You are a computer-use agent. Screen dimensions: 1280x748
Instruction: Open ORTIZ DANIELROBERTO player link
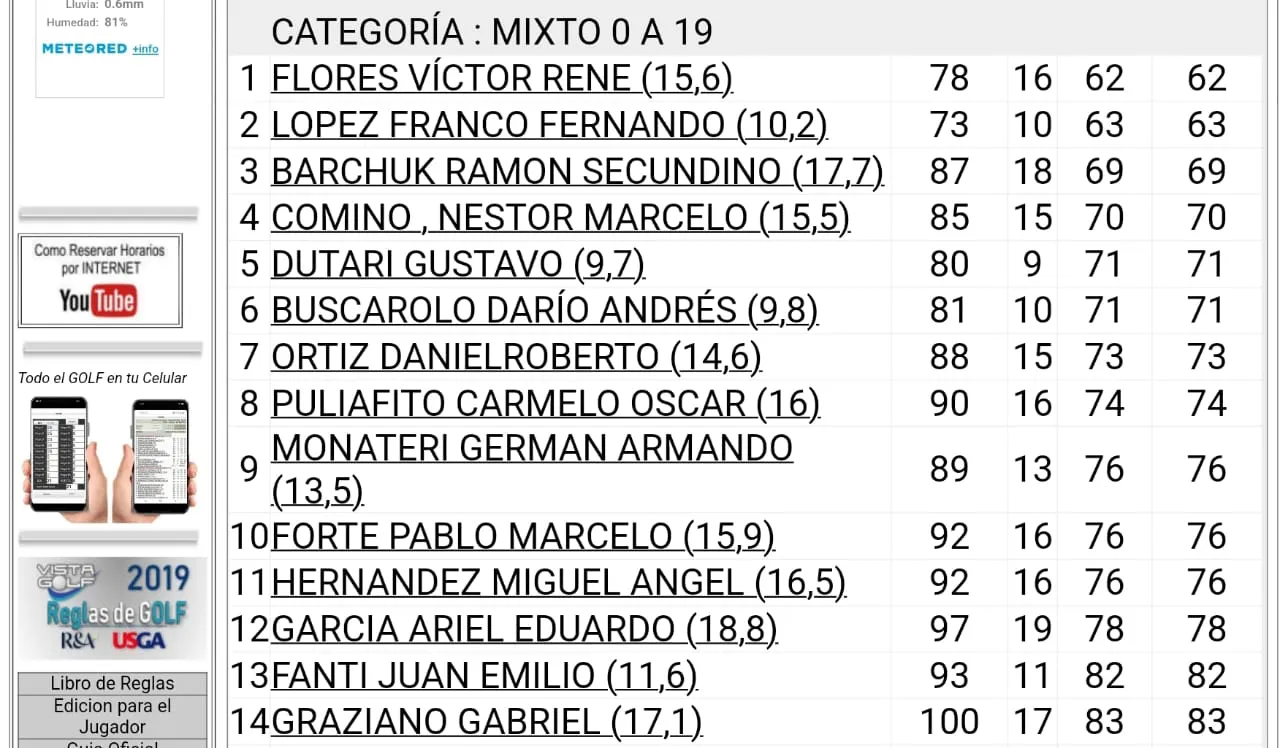coord(516,357)
